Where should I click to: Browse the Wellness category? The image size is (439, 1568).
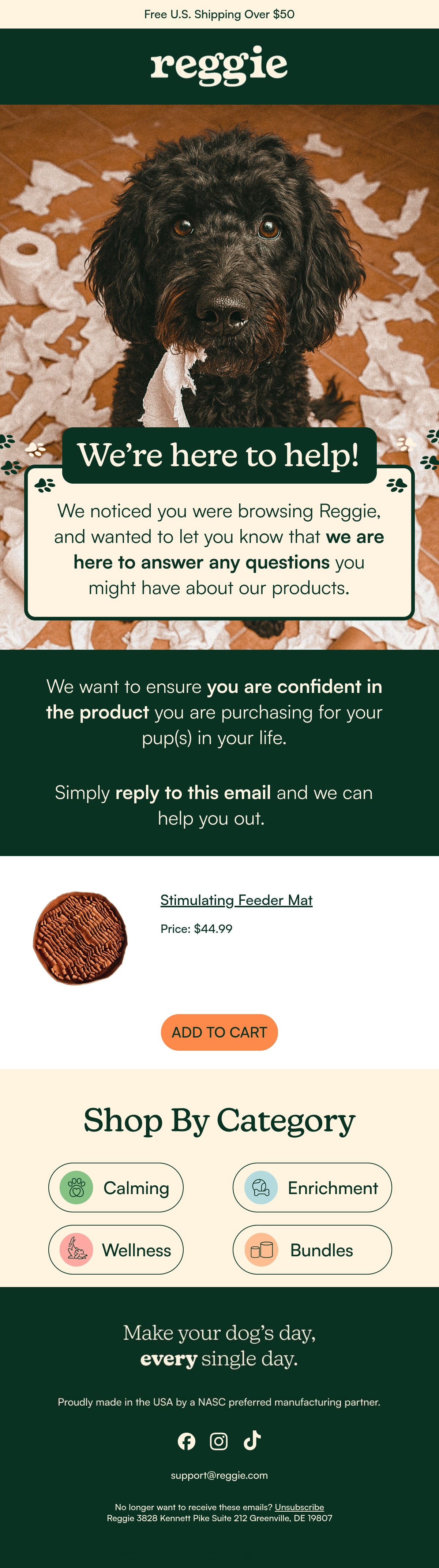116,1250
